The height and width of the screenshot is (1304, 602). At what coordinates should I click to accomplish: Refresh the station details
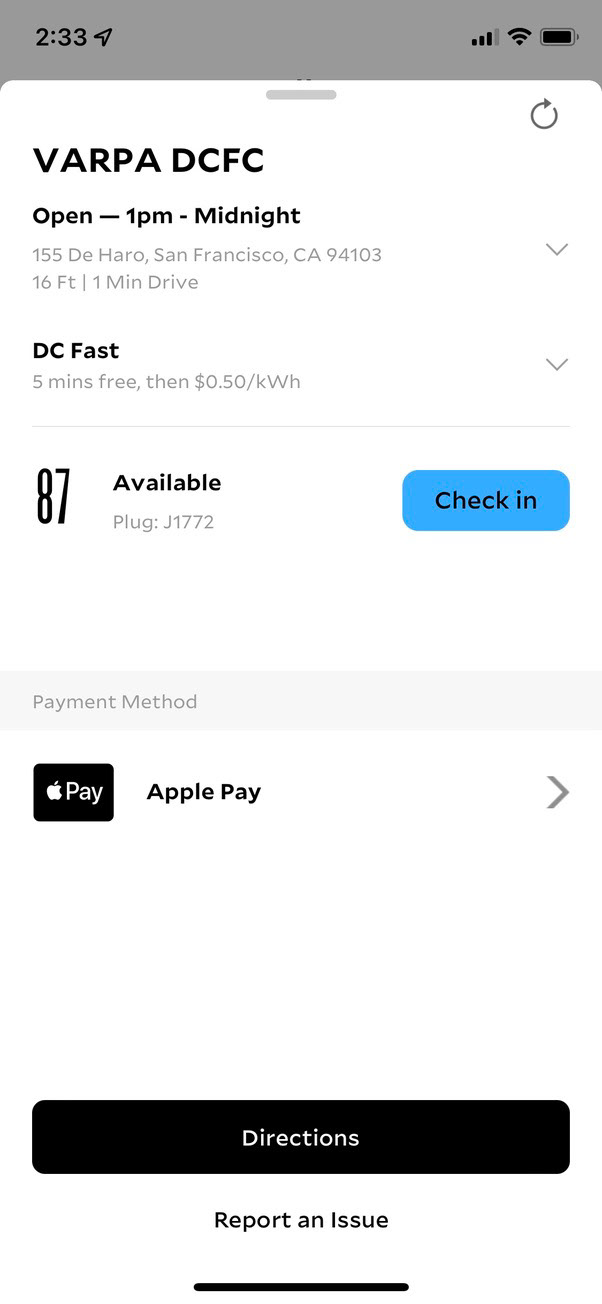click(x=544, y=115)
